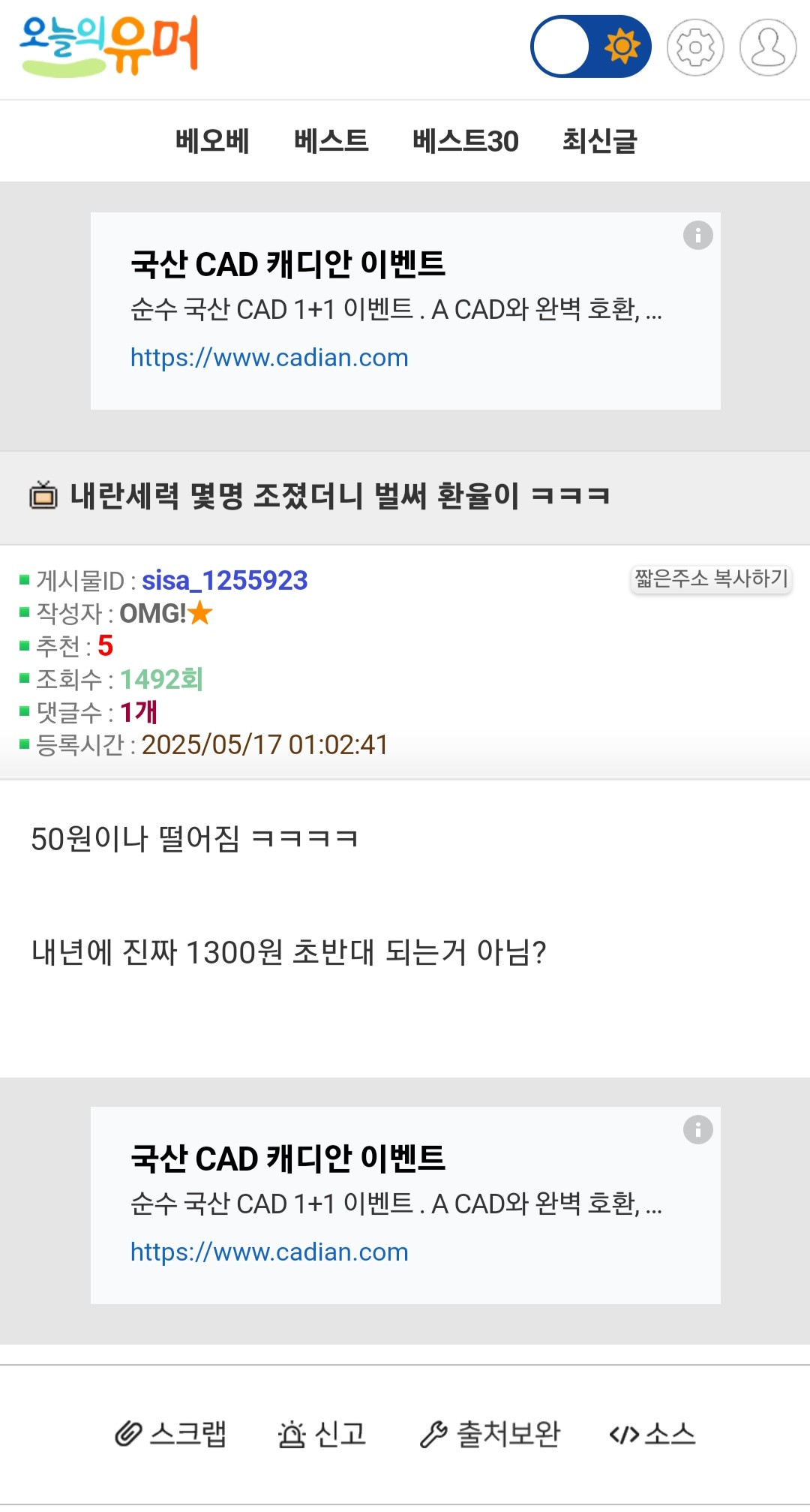Toggle the dark mode switch

[x=589, y=47]
